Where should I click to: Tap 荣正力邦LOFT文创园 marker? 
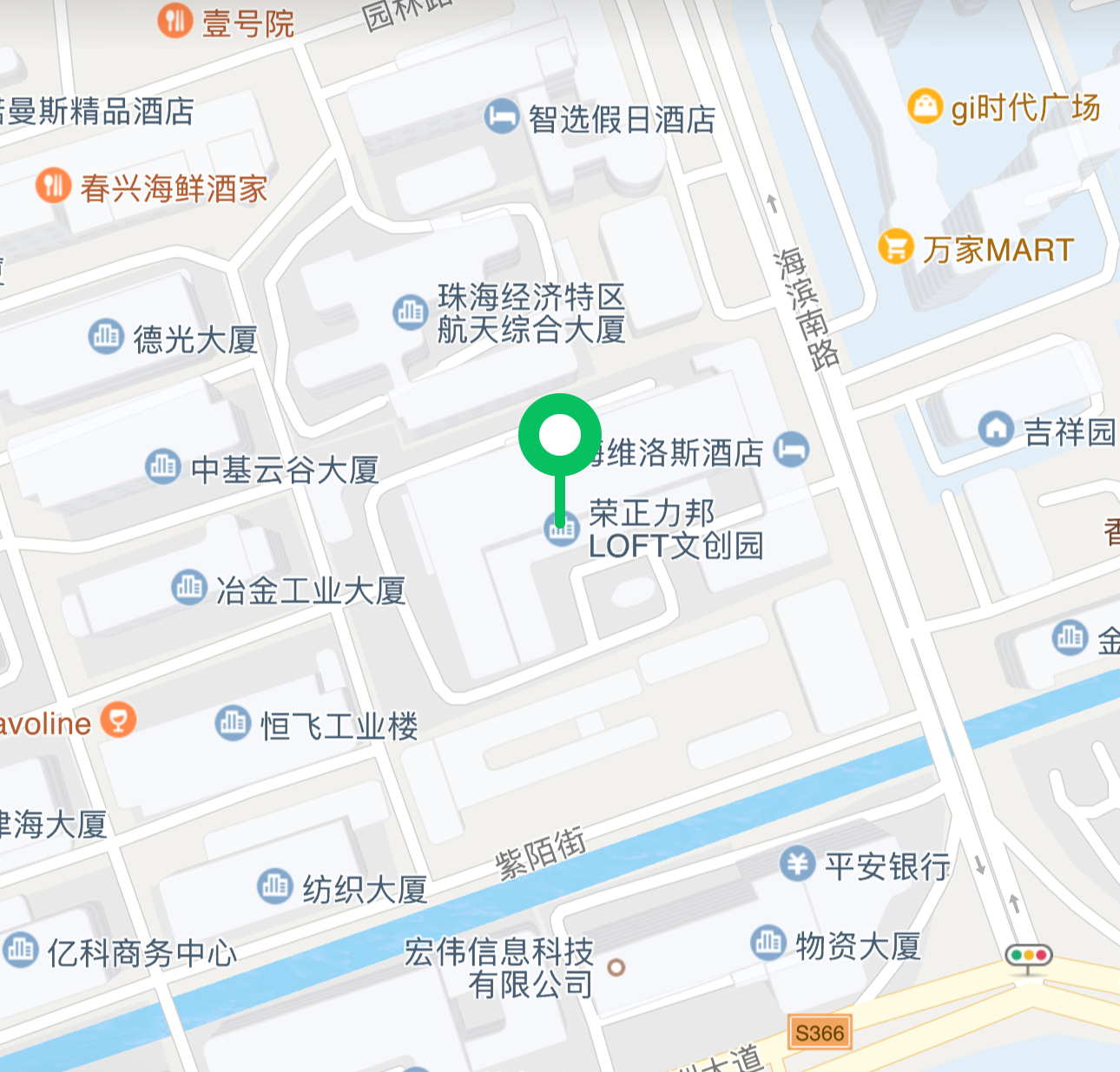tap(561, 529)
